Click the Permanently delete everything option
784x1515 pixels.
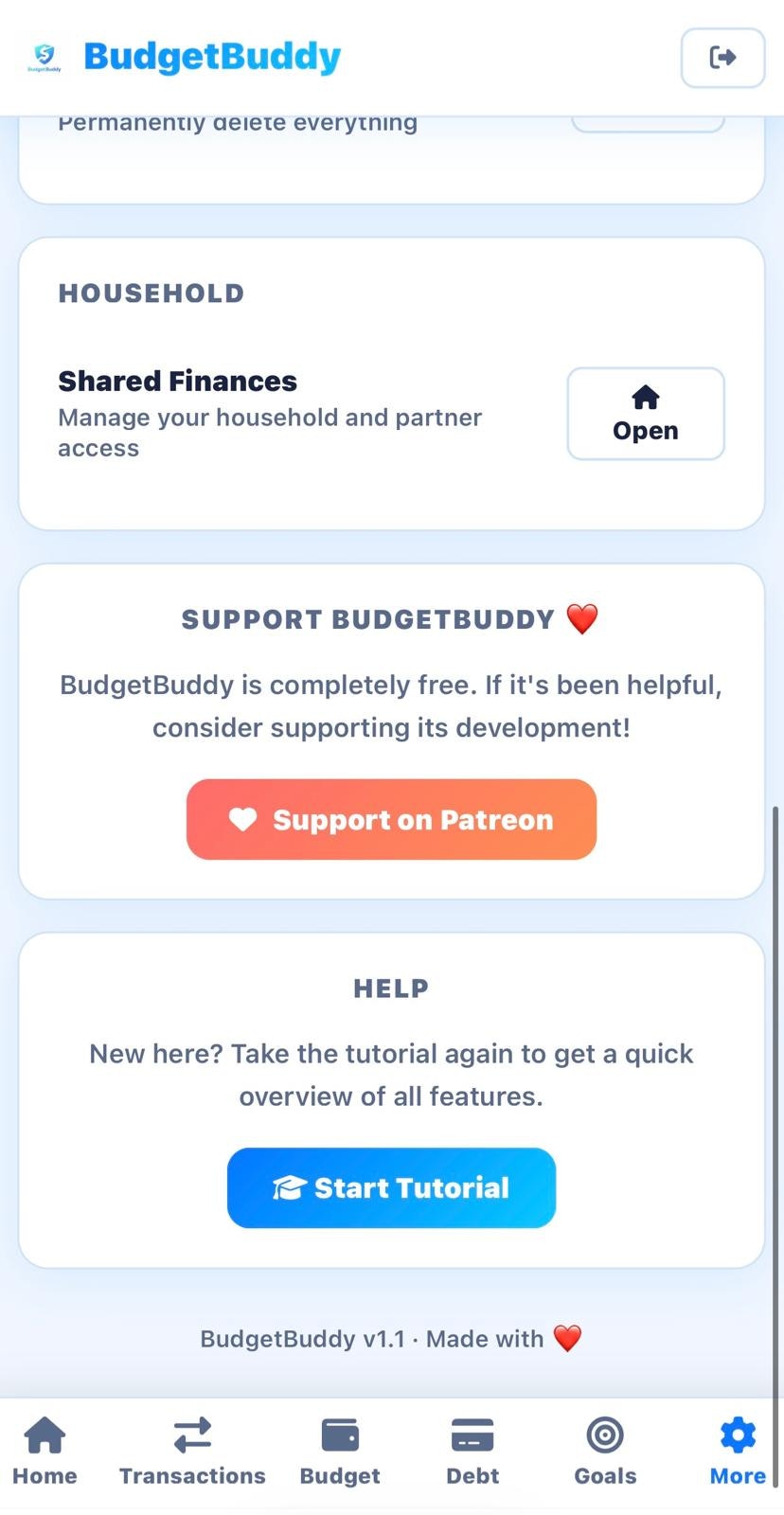point(238,122)
